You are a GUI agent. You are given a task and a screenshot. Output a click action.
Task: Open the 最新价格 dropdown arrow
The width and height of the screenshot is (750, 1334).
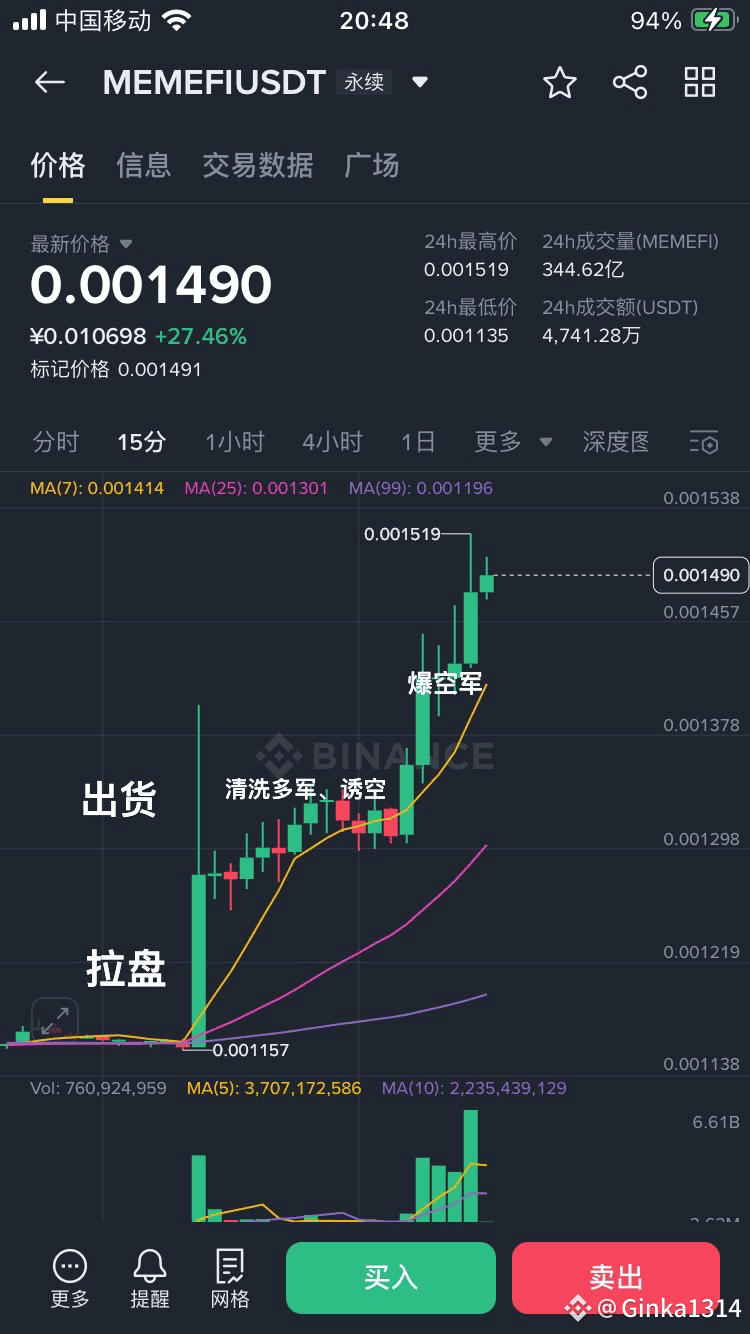(x=126, y=243)
